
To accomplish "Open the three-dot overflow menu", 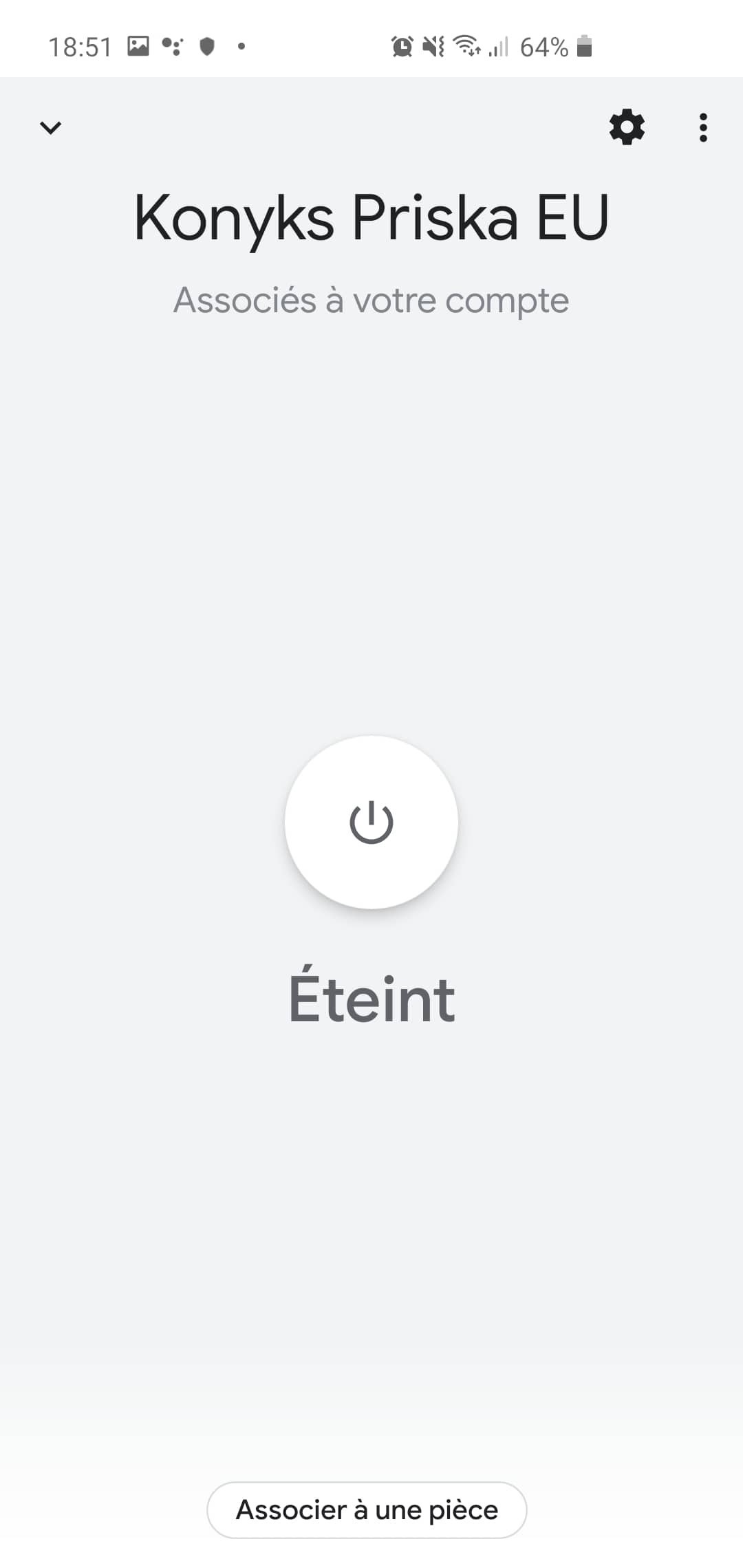I will (x=702, y=128).
